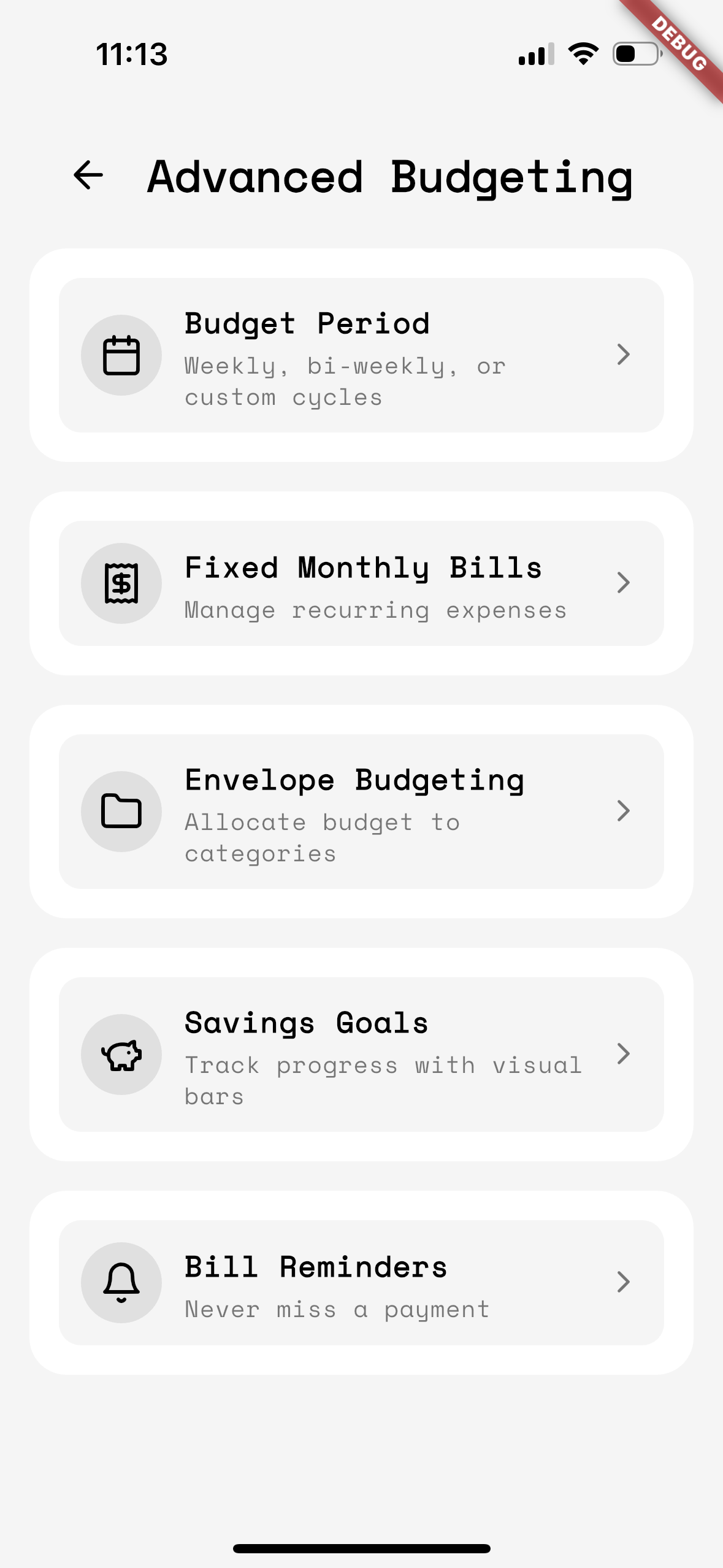Click the piggy bank icon for Savings Goals
The width and height of the screenshot is (723, 1568).
[121, 1054]
